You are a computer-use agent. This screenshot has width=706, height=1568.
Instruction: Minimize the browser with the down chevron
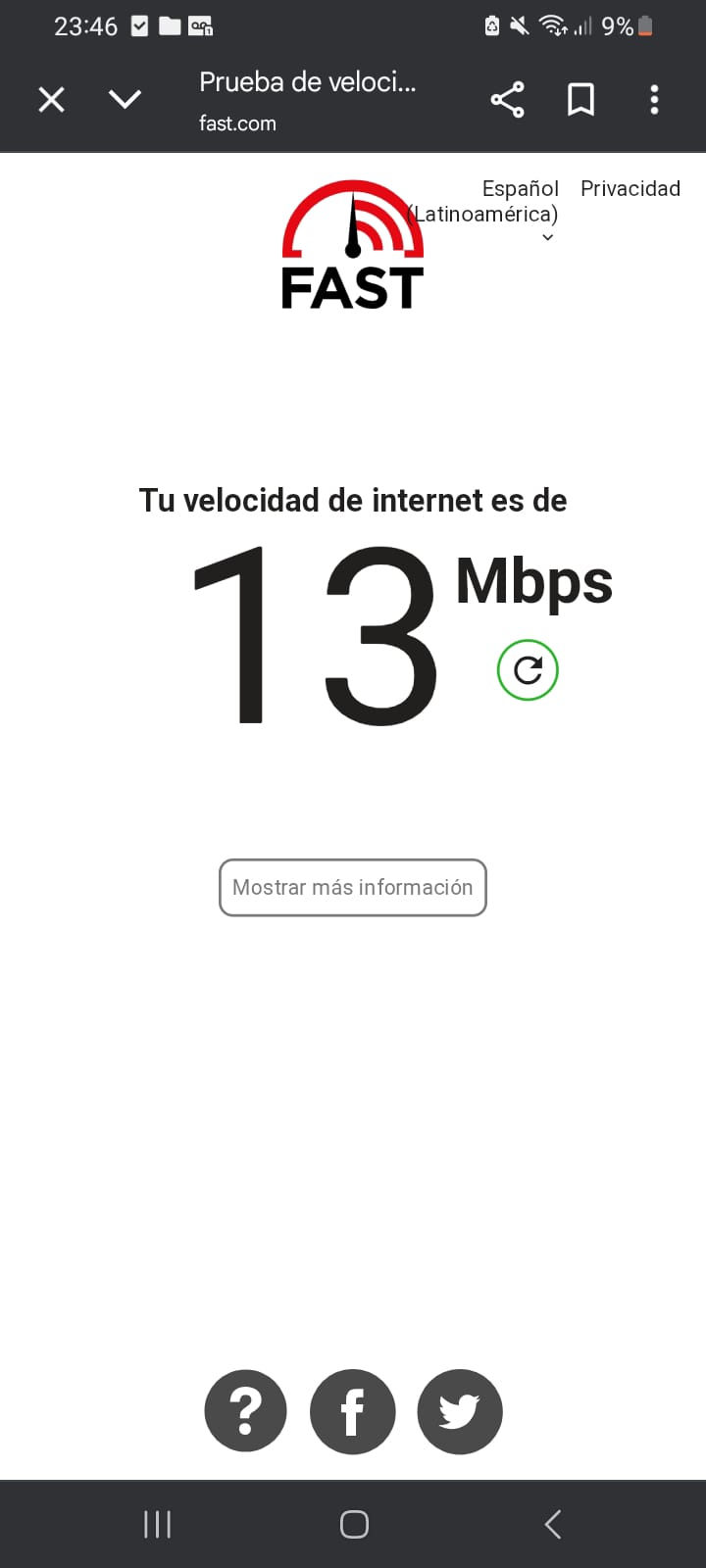coord(125,99)
